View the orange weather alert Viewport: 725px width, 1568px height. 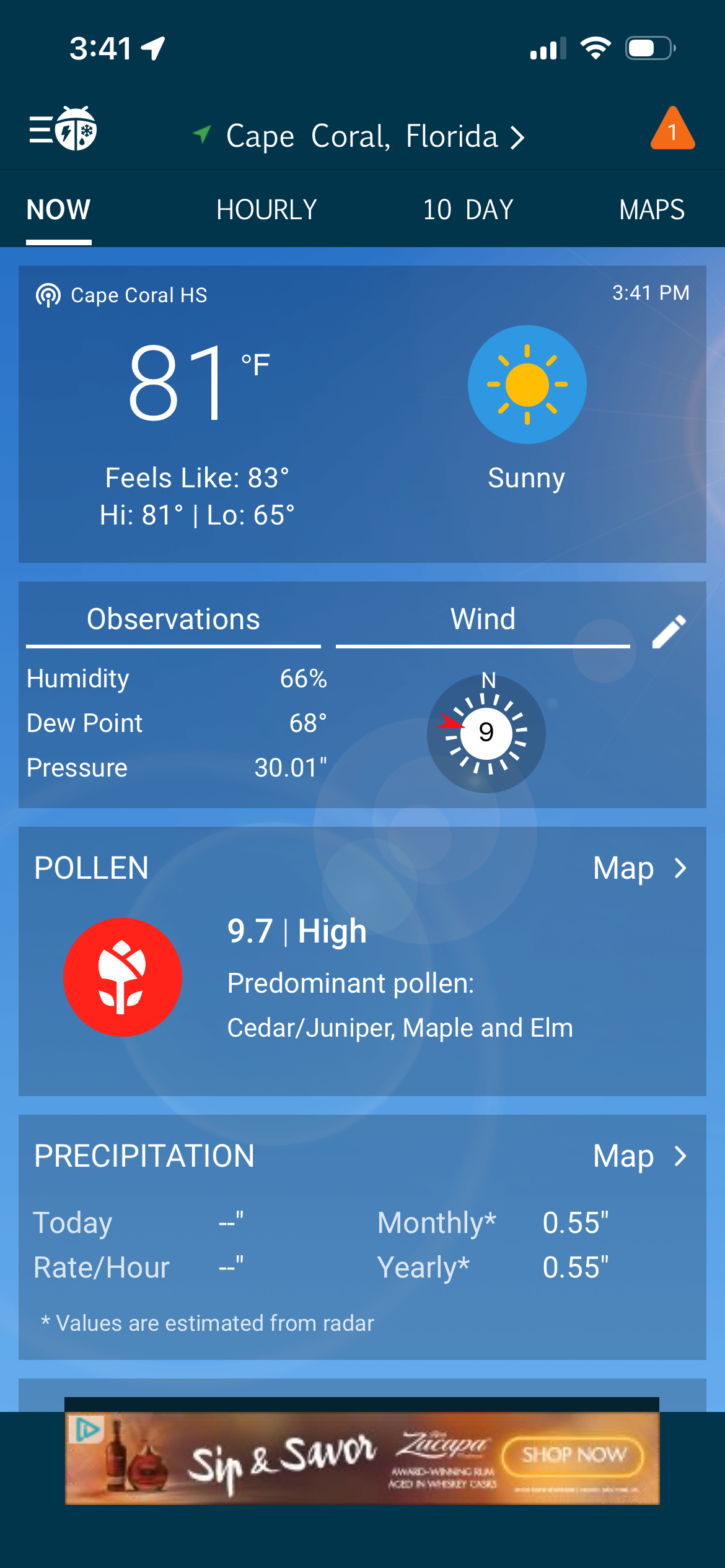click(672, 129)
